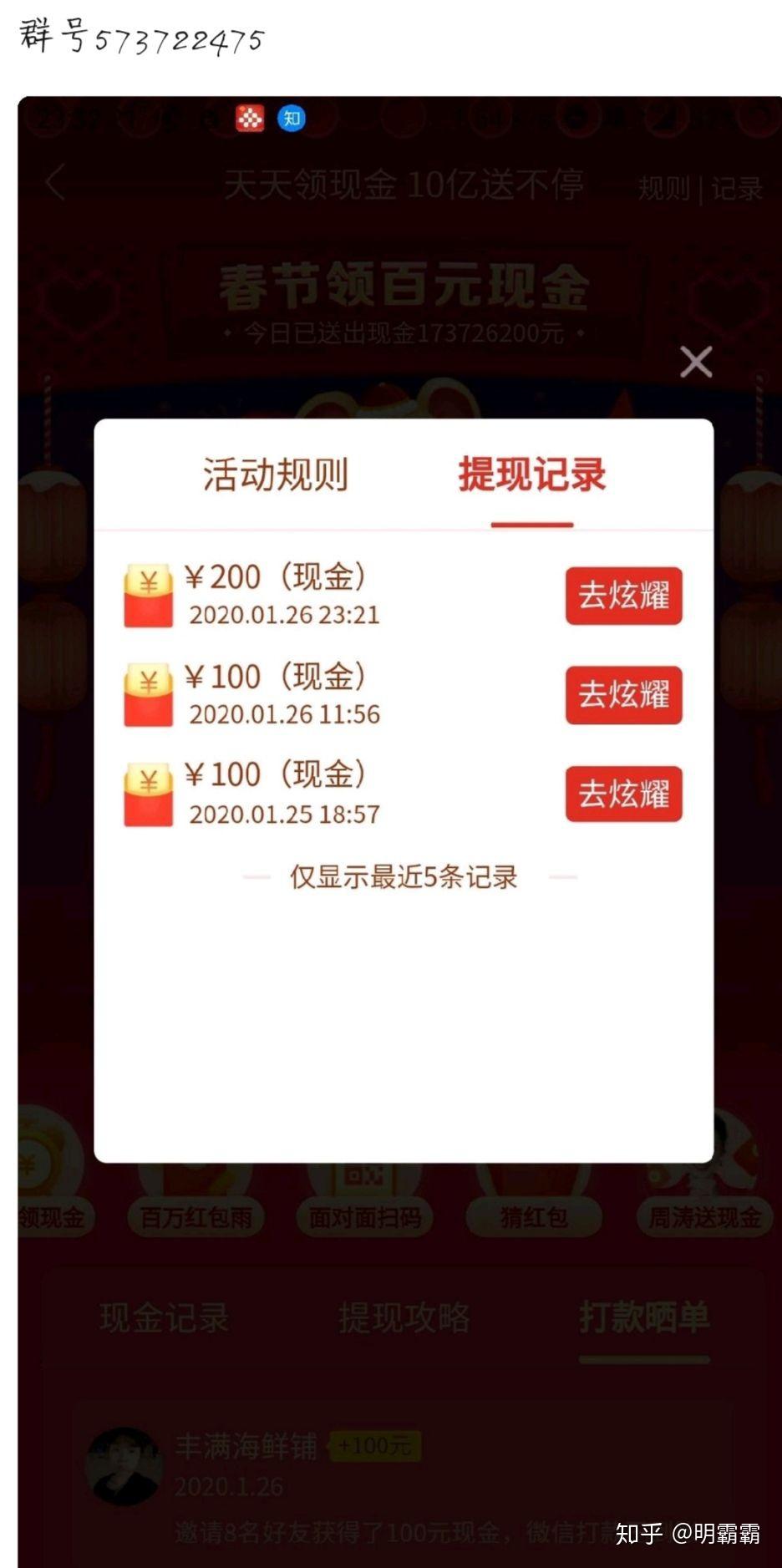Tap 去炫耀 for the ¥200 record
The height and width of the screenshot is (1568, 782).
tap(623, 596)
